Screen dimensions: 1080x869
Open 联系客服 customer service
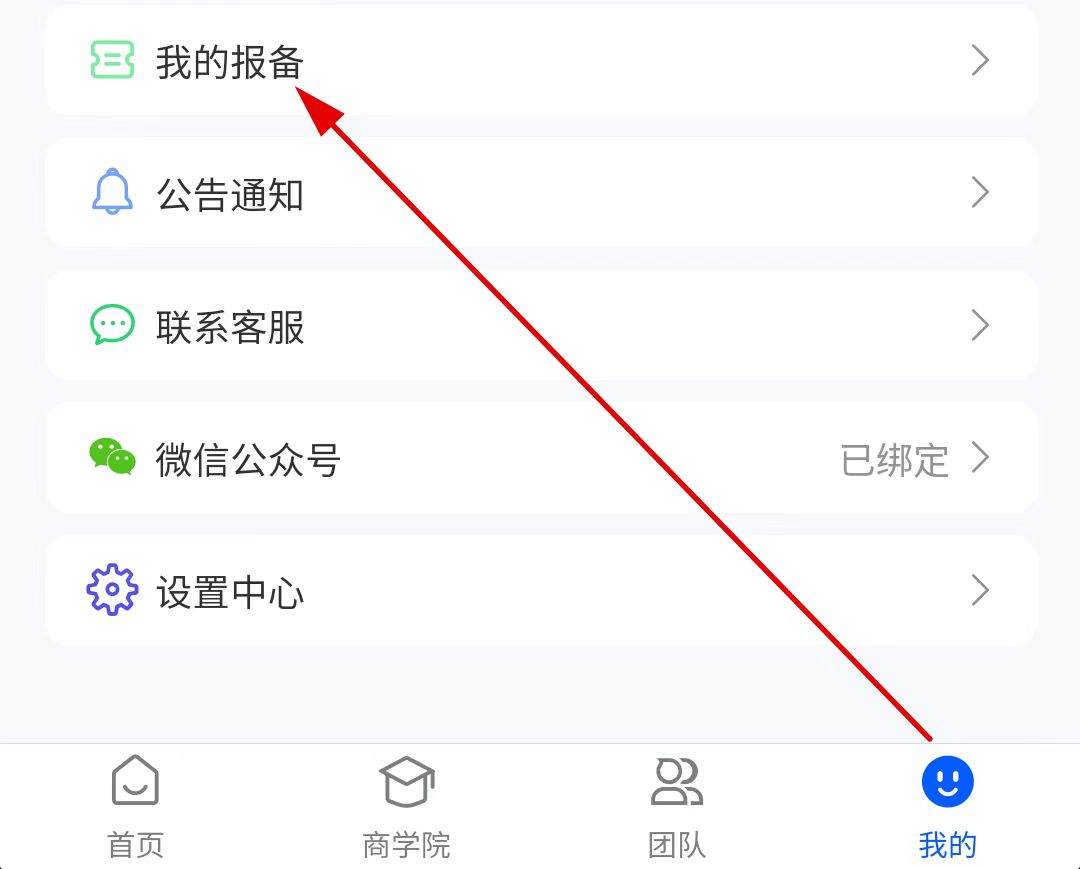click(x=540, y=326)
